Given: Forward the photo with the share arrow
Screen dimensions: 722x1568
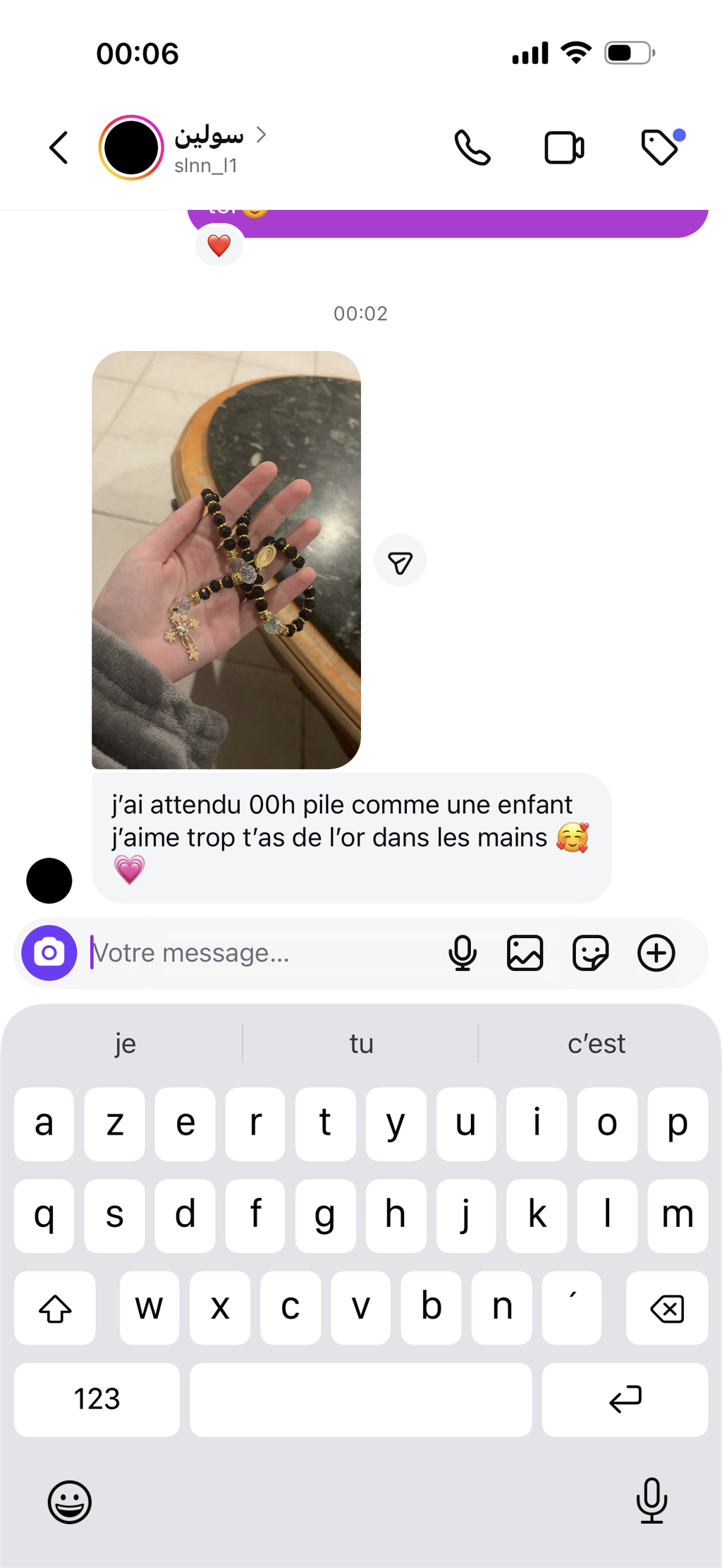Looking at the screenshot, I should pyautogui.click(x=400, y=562).
